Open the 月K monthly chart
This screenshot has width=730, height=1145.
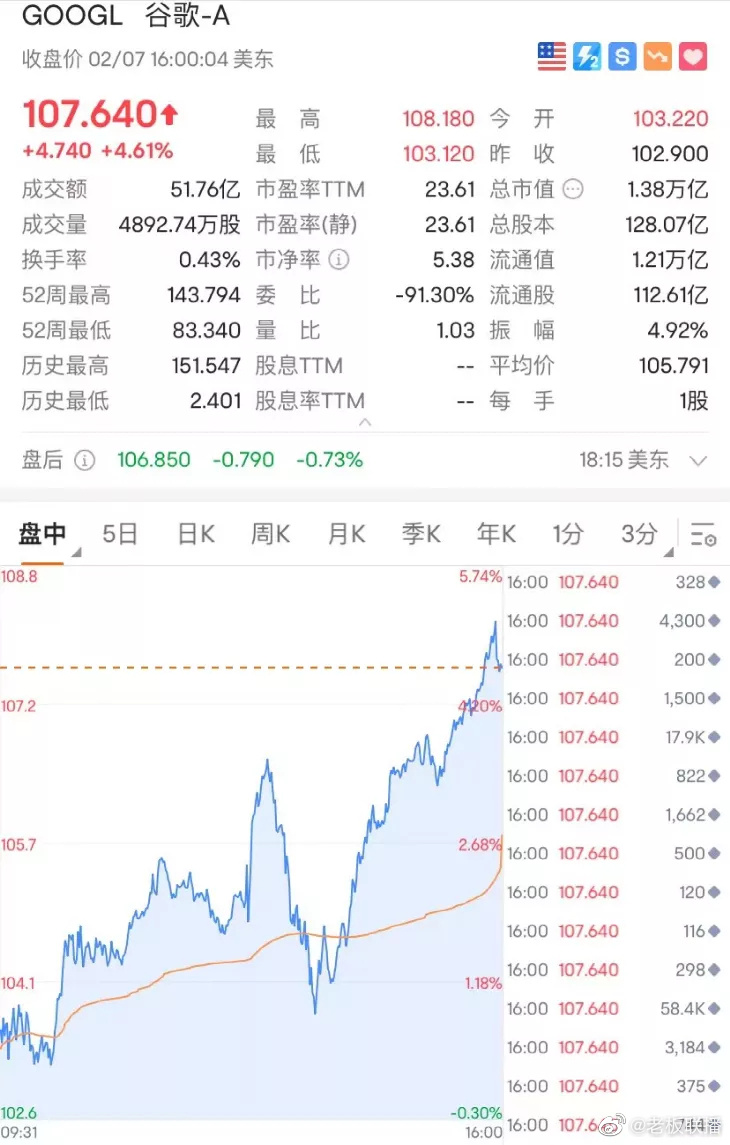click(x=346, y=534)
